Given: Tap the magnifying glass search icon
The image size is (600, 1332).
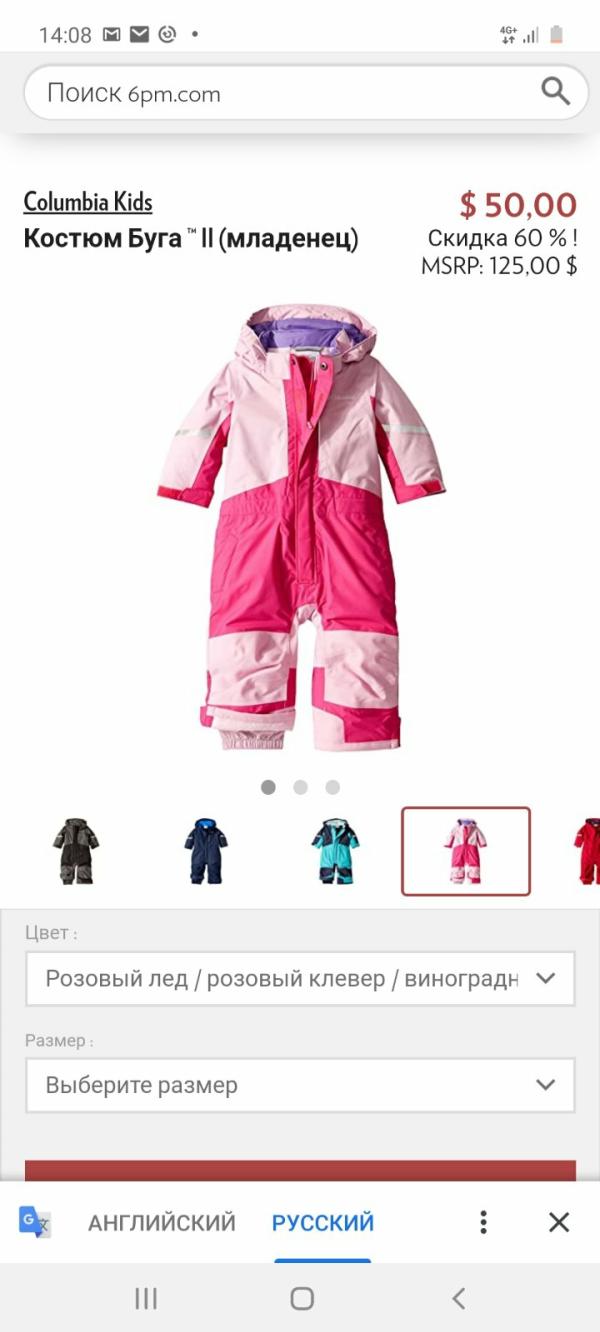Looking at the screenshot, I should click(x=555, y=92).
